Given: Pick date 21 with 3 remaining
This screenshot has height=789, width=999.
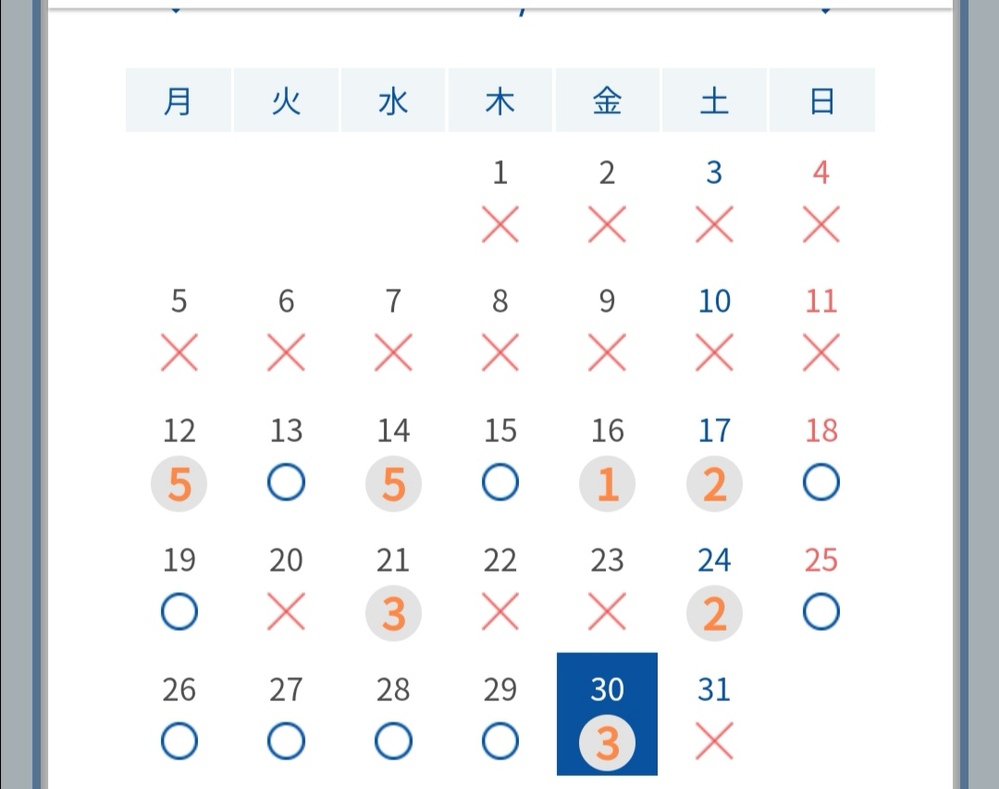Looking at the screenshot, I should click(x=393, y=613).
